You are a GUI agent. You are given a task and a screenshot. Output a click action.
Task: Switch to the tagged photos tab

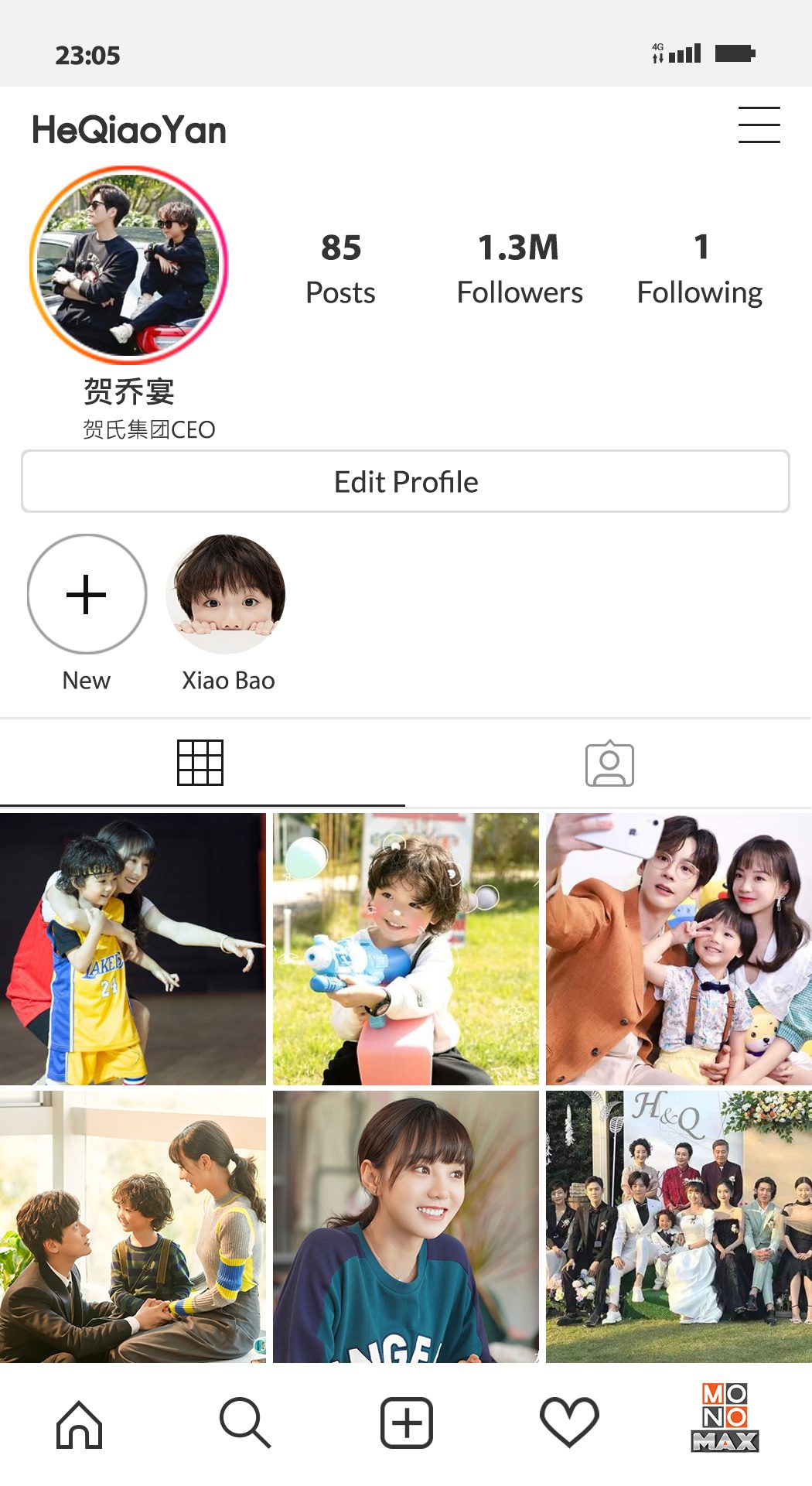[x=609, y=764]
